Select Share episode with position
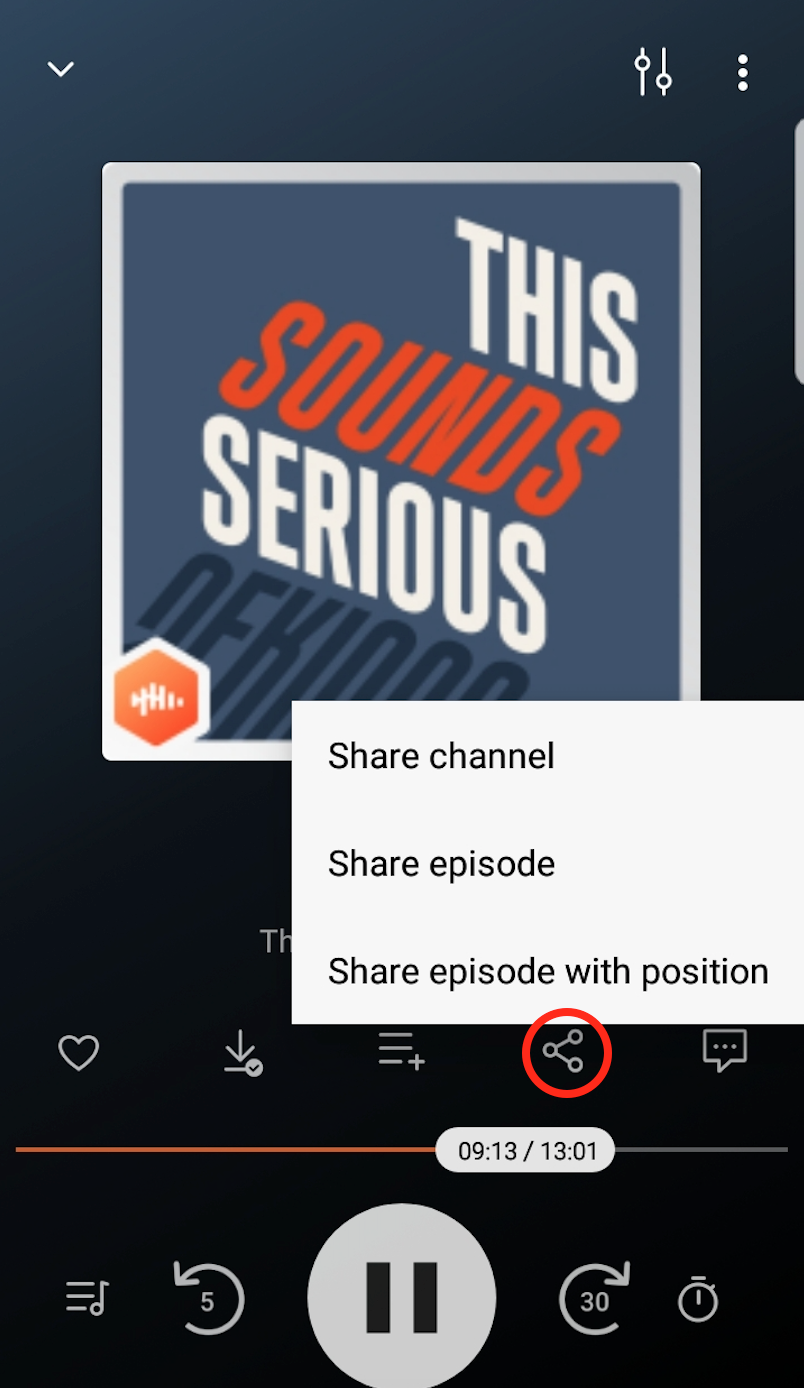The height and width of the screenshot is (1388, 804). pyautogui.click(x=548, y=972)
